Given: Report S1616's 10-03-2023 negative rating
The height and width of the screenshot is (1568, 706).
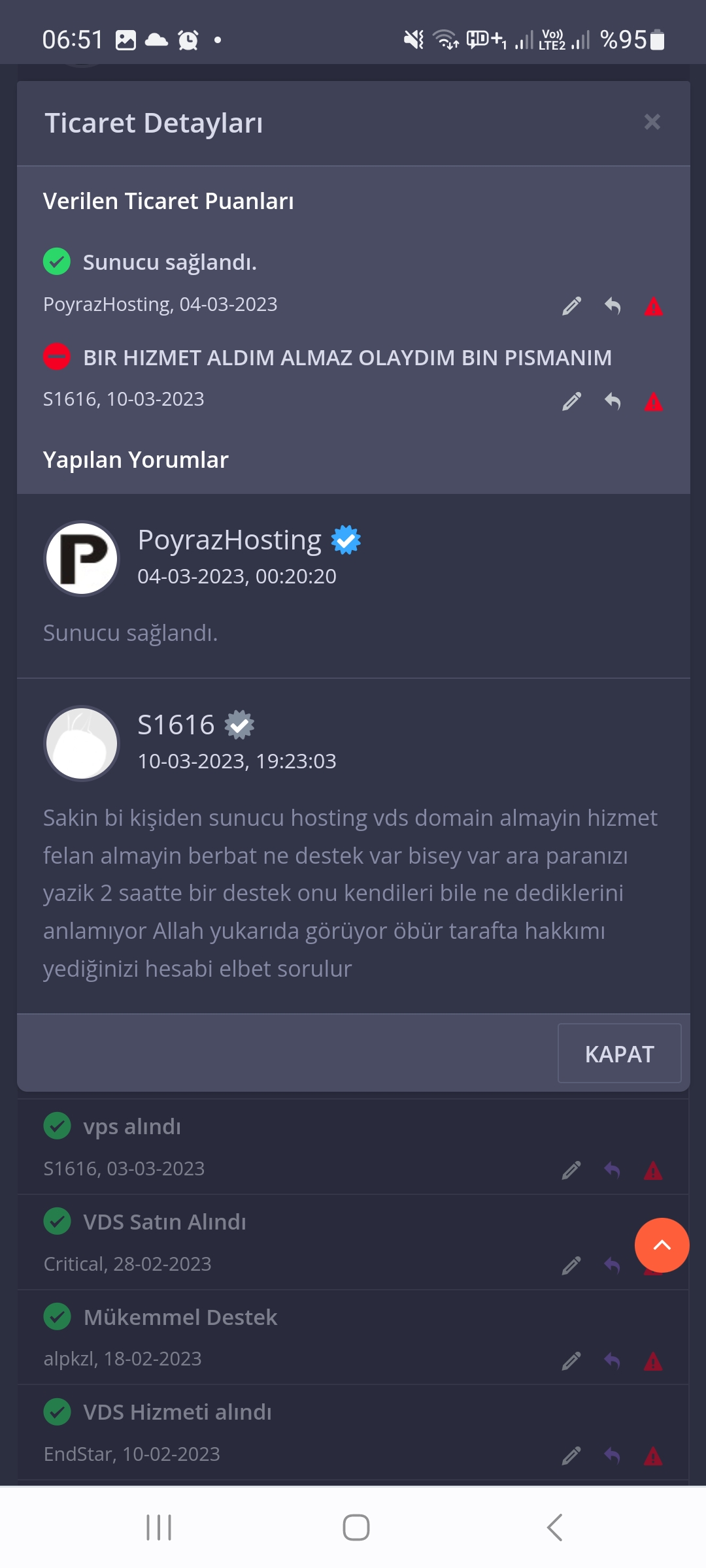Looking at the screenshot, I should point(654,401).
